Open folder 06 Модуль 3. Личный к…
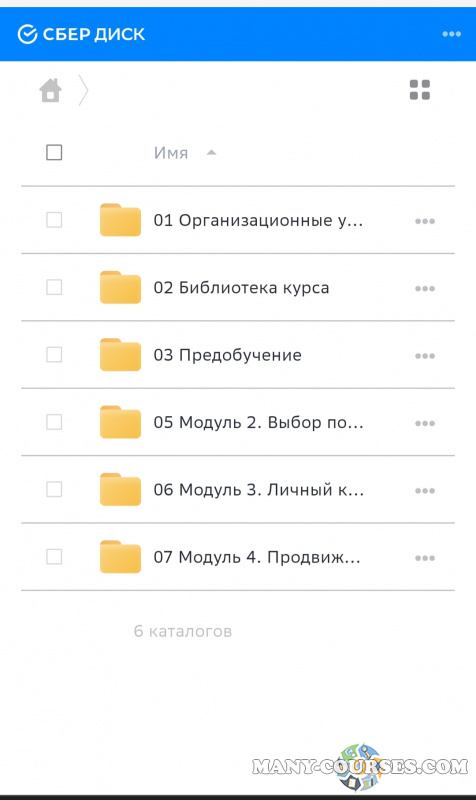This screenshot has height=800, width=476. click(259, 490)
